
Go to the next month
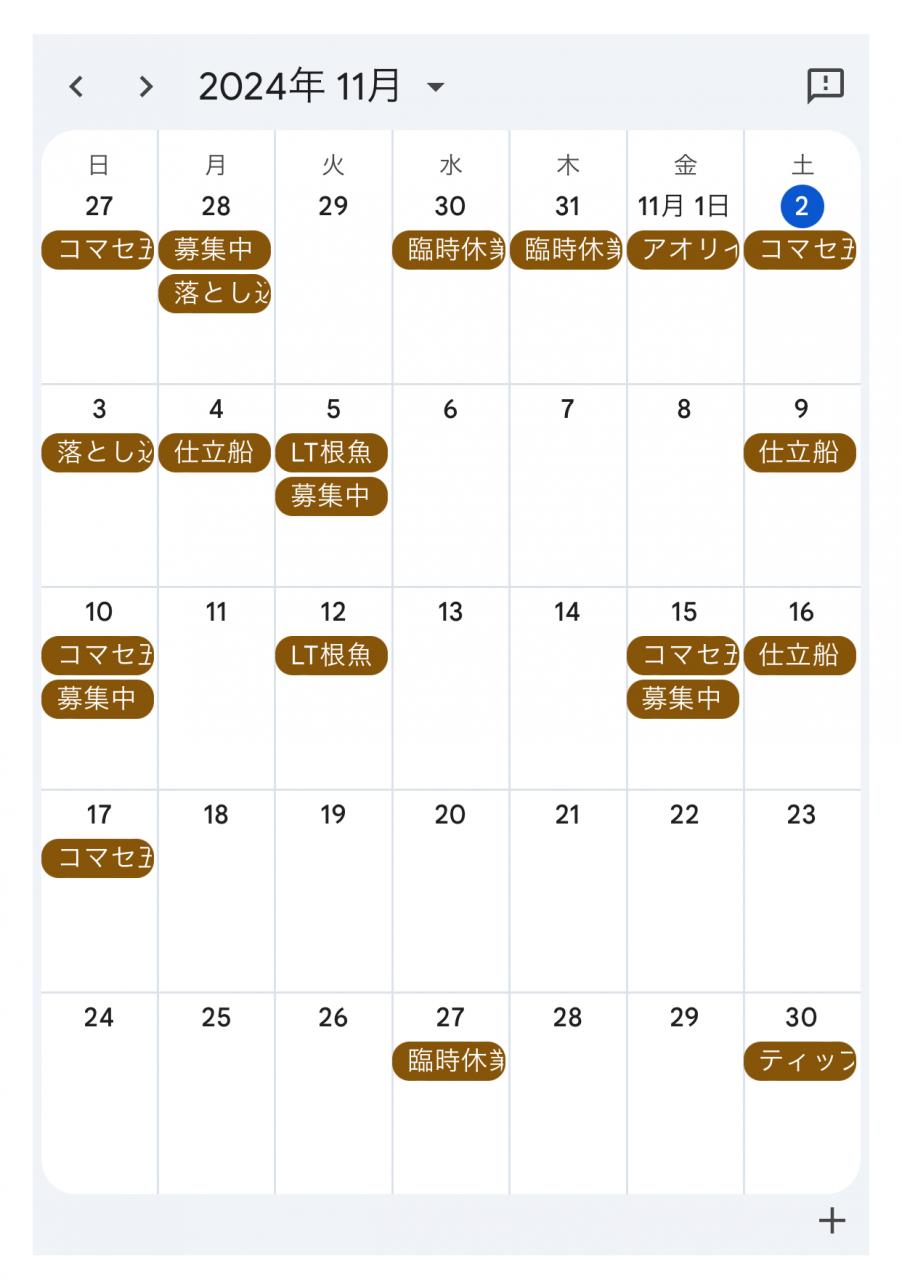146,87
